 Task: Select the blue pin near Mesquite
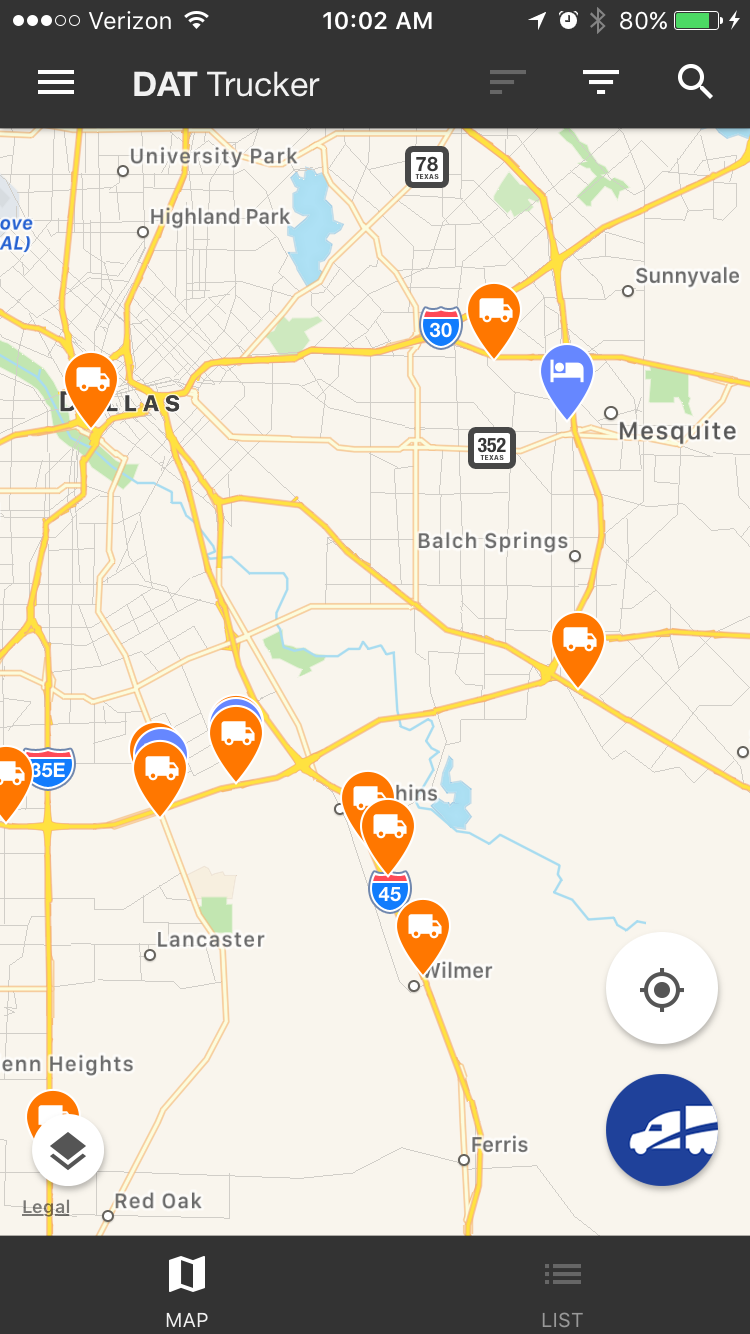[567, 380]
